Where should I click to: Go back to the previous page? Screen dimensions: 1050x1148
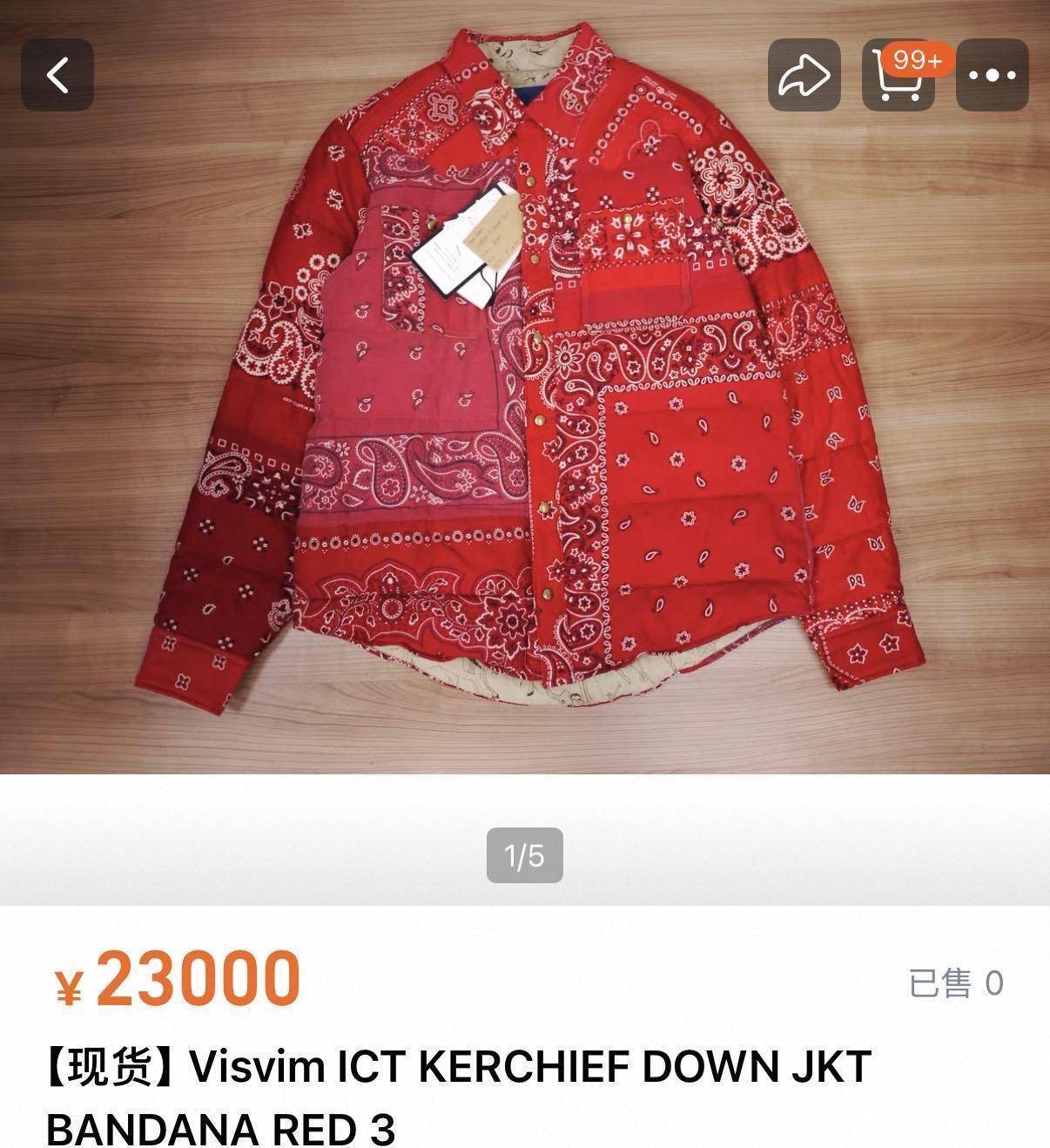pyautogui.click(x=57, y=75)
